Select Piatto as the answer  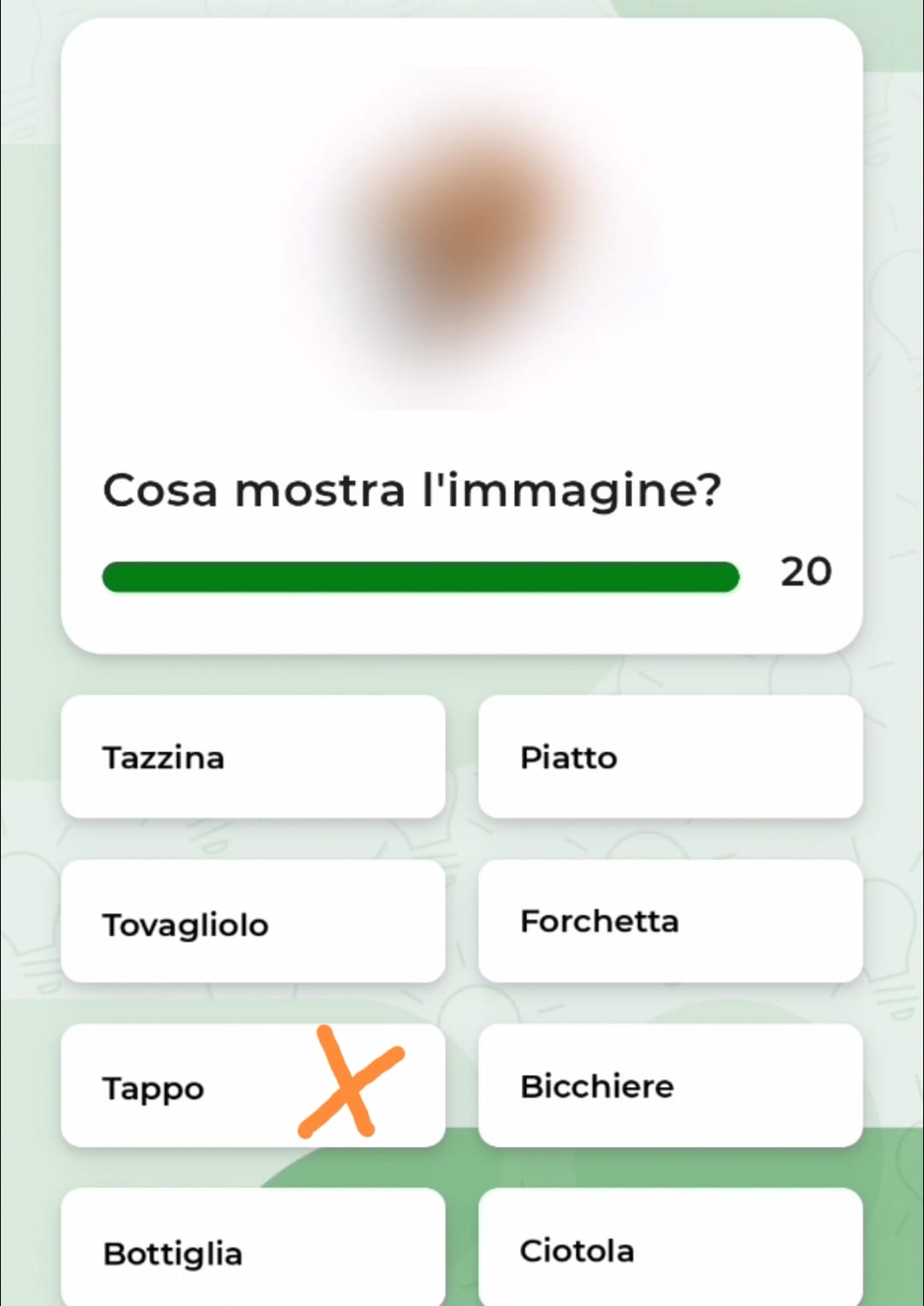(670, 757)
